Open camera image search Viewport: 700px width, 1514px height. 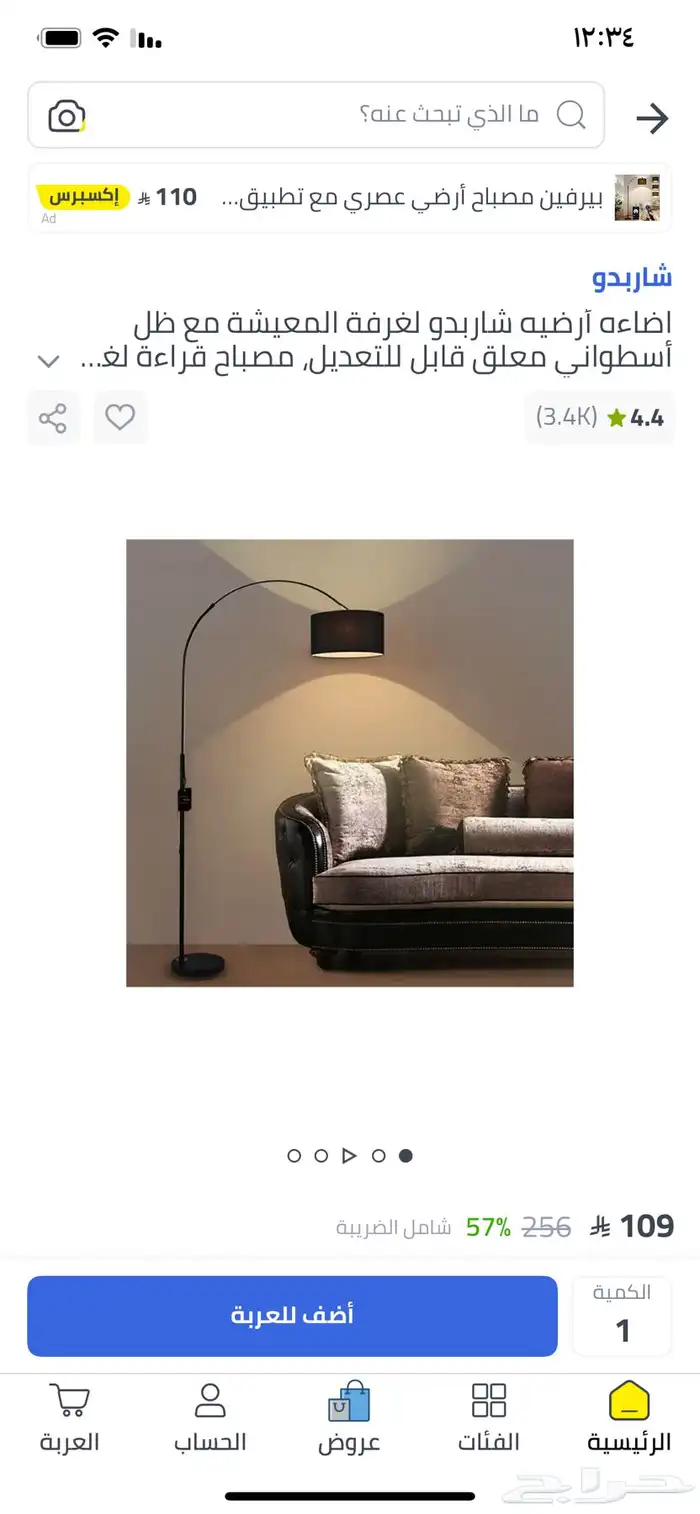pos(67,117)
